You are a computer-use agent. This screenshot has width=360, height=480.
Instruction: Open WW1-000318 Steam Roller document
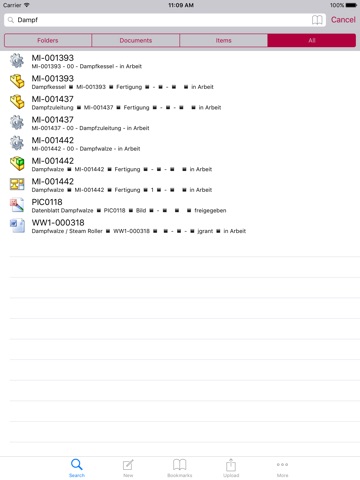(180, 226)
